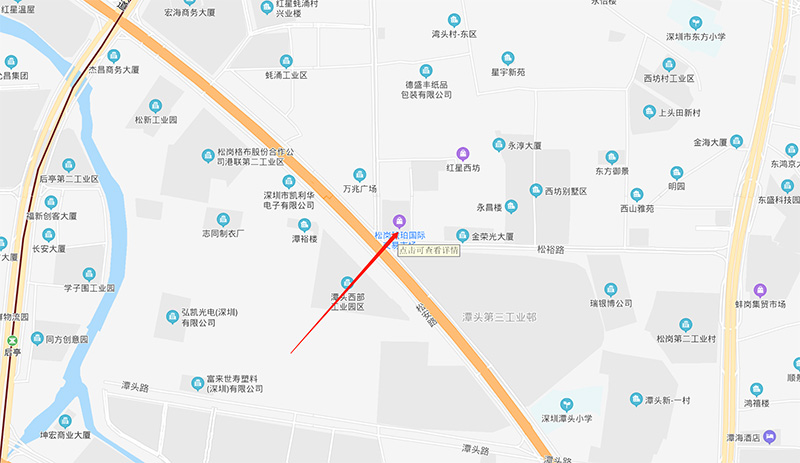Open the 红星西坊 shopping marker
Image resolution: width=800 pixels, height=463 pixels.
pos(462,154)
